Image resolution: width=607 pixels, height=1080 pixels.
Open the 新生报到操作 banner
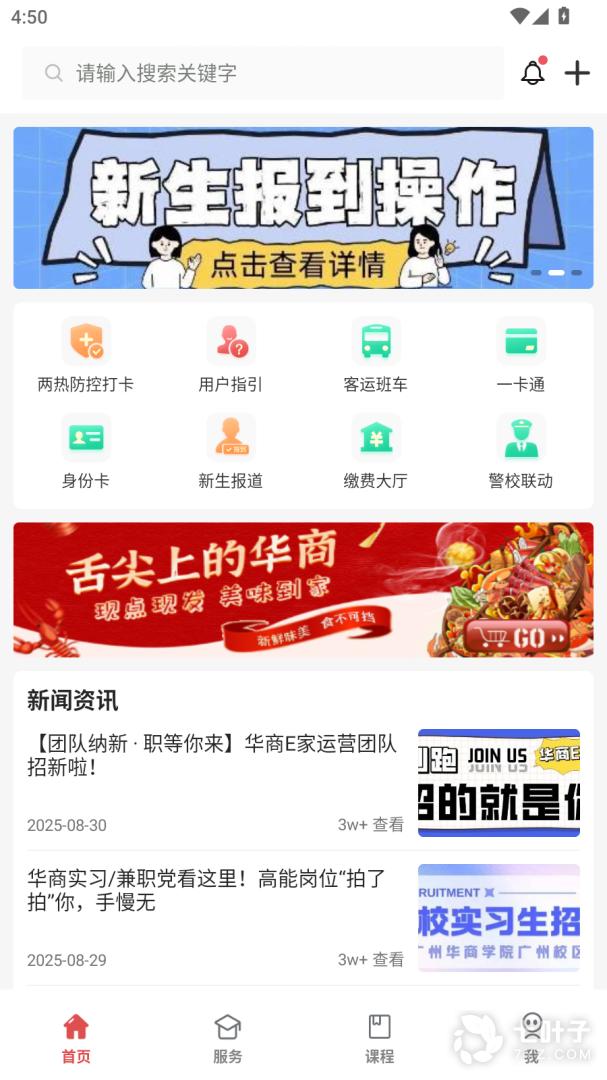click(303, 208)
